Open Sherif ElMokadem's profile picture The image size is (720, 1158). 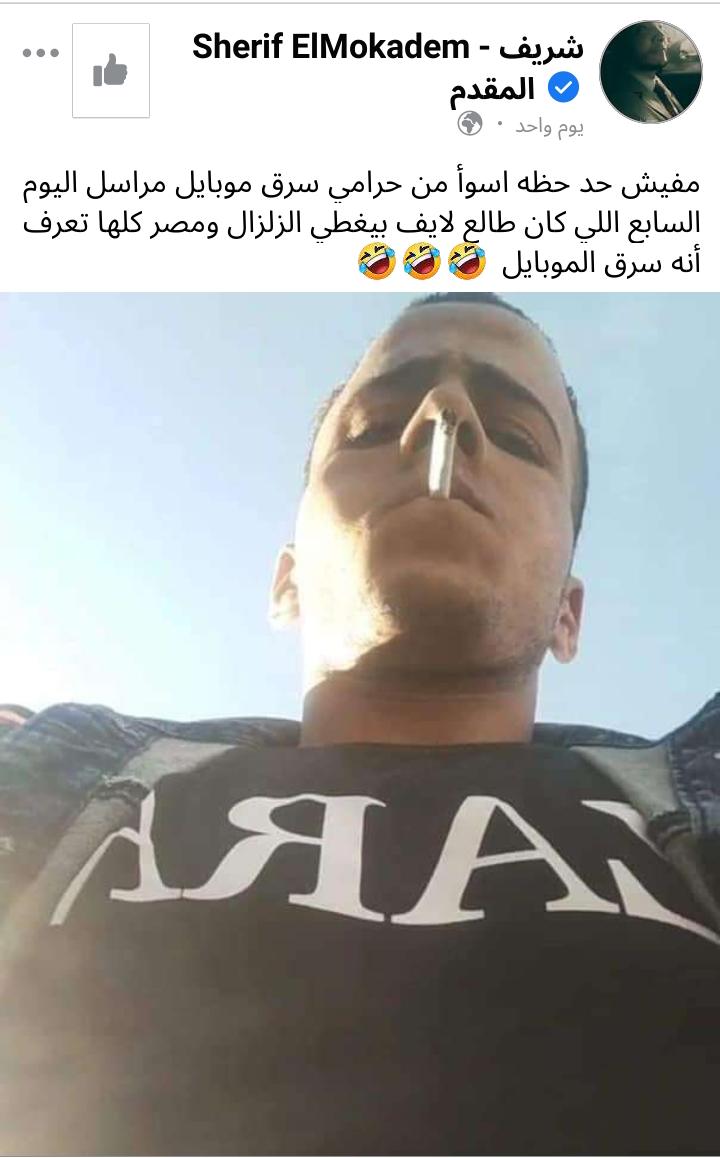[x=650, y=71]
